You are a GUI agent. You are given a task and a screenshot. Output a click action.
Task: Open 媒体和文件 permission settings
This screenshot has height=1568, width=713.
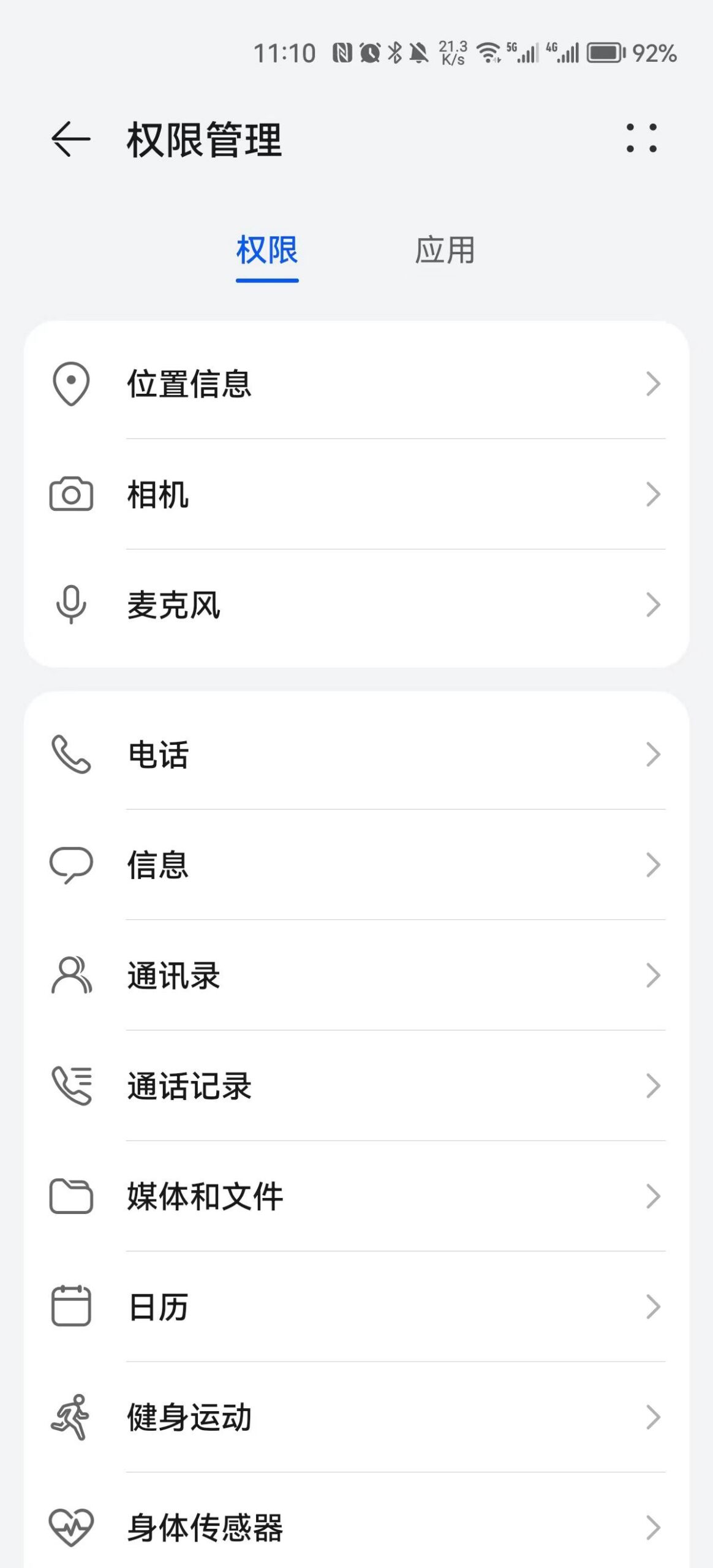[x=356, y=1196]
